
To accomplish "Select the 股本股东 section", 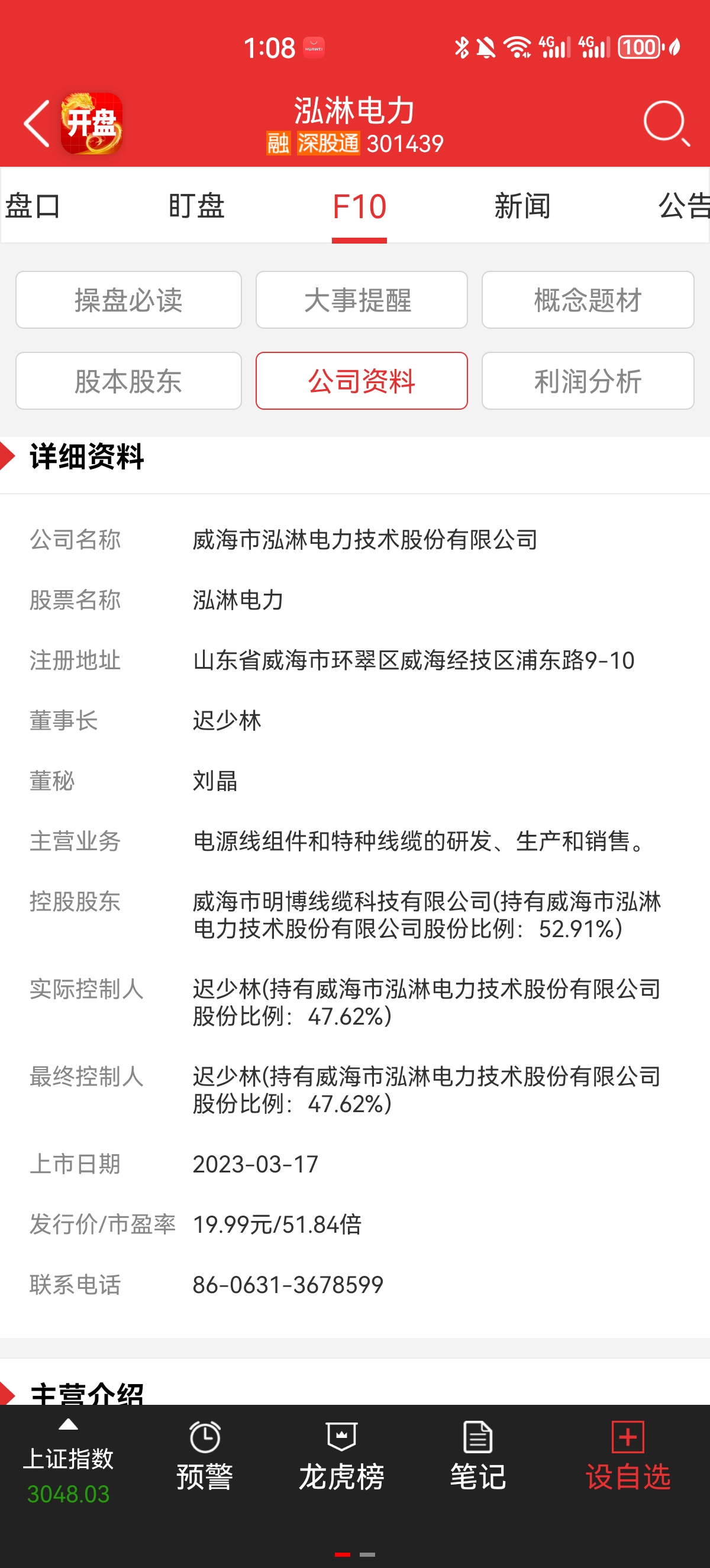I will click(128, 381).
